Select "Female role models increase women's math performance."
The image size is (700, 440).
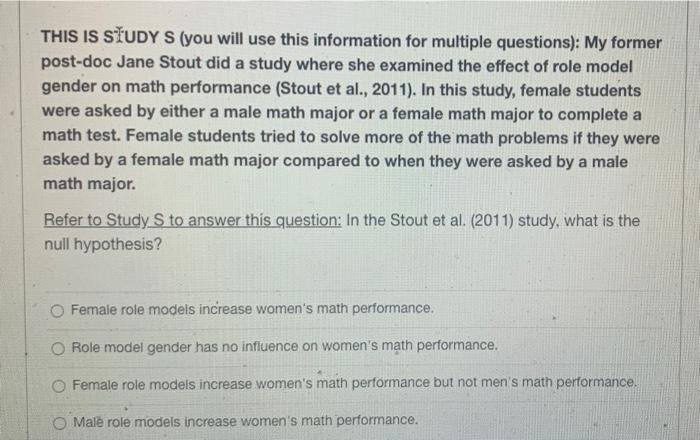click(60, 309)
